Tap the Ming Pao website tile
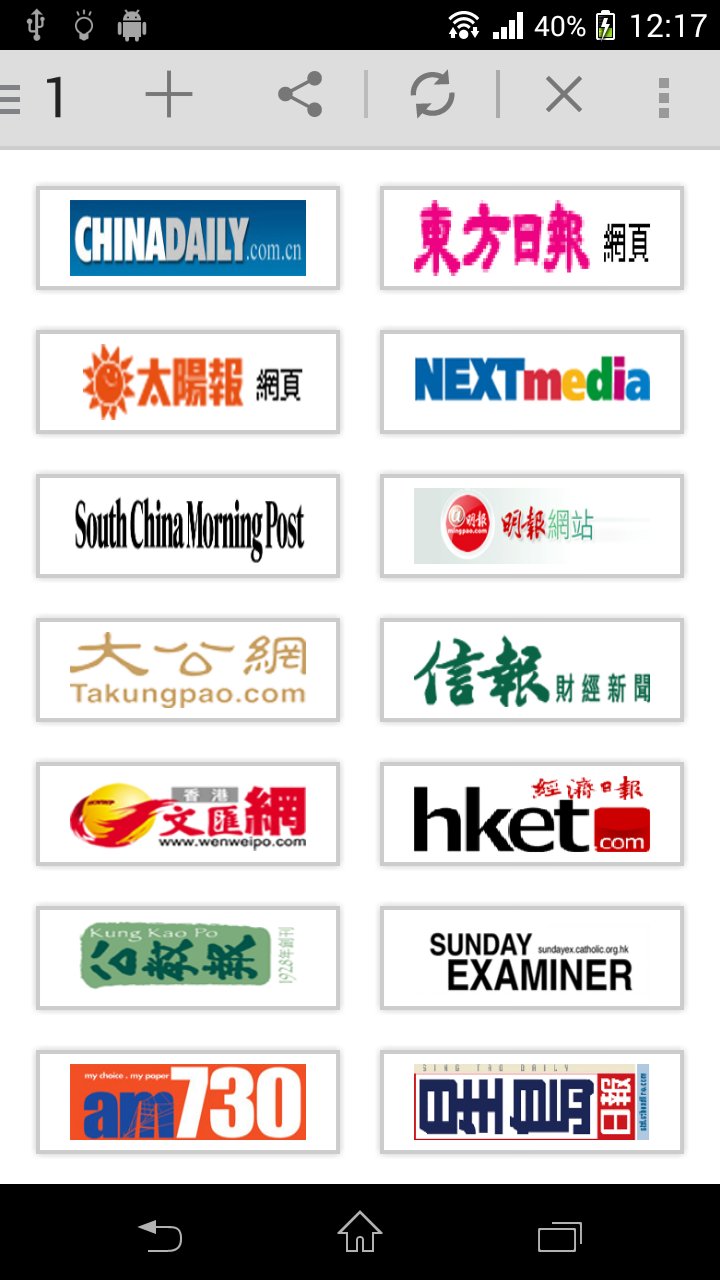This screenshot has height=1280, width=720. [531, 526]
